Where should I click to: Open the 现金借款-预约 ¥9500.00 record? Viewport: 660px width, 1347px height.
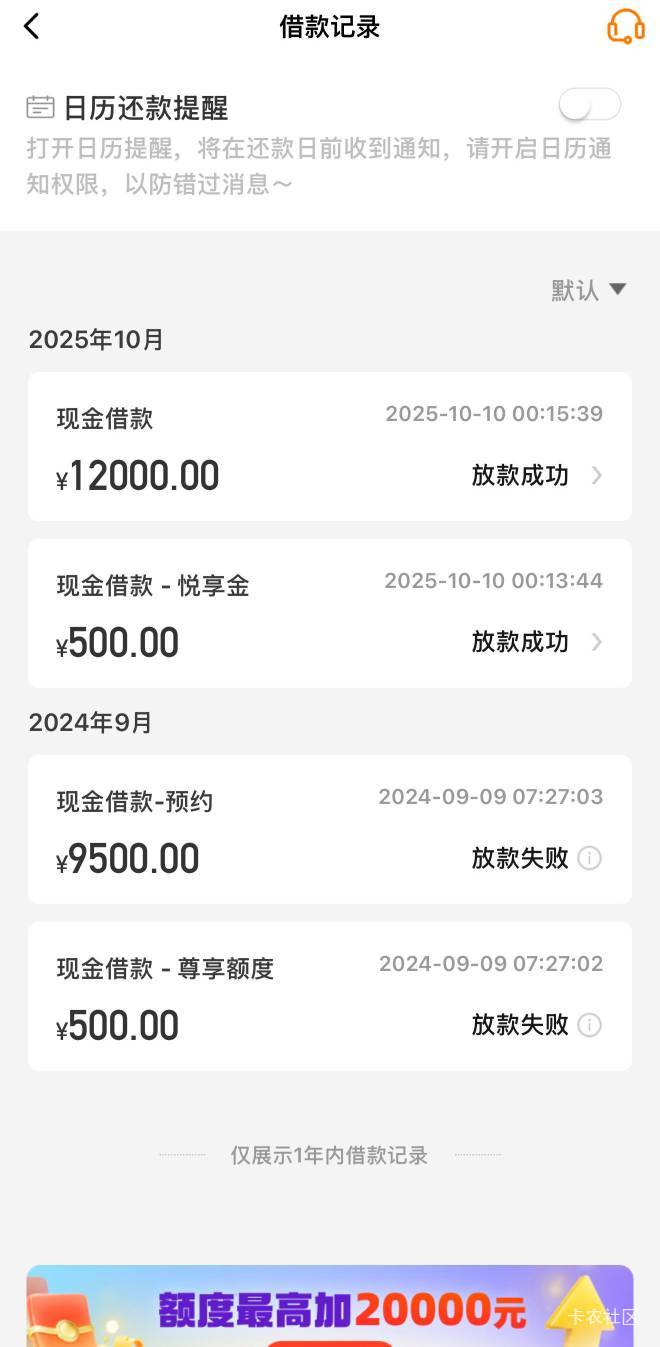330,829
